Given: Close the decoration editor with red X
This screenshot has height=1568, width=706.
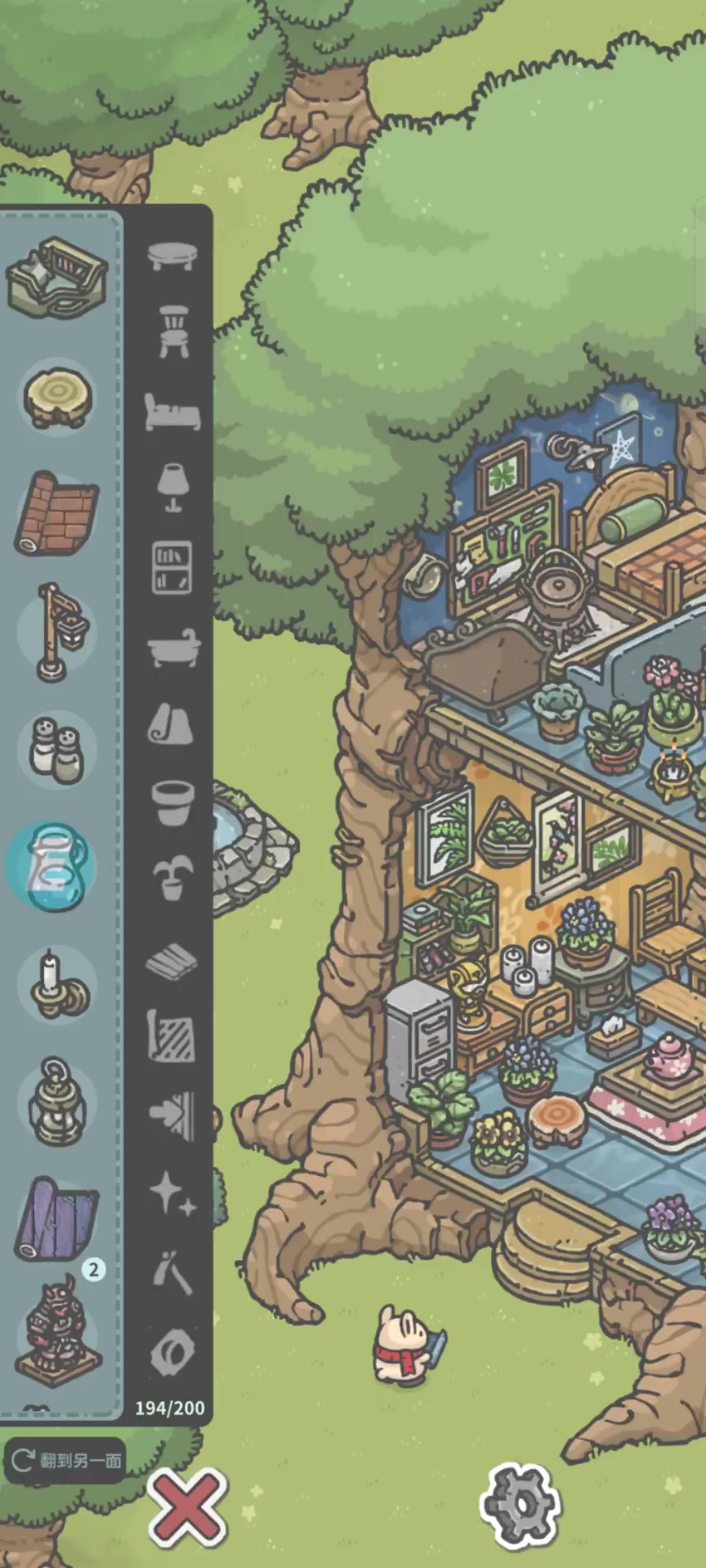Looking at the screenshot, I should (187, 1508).
